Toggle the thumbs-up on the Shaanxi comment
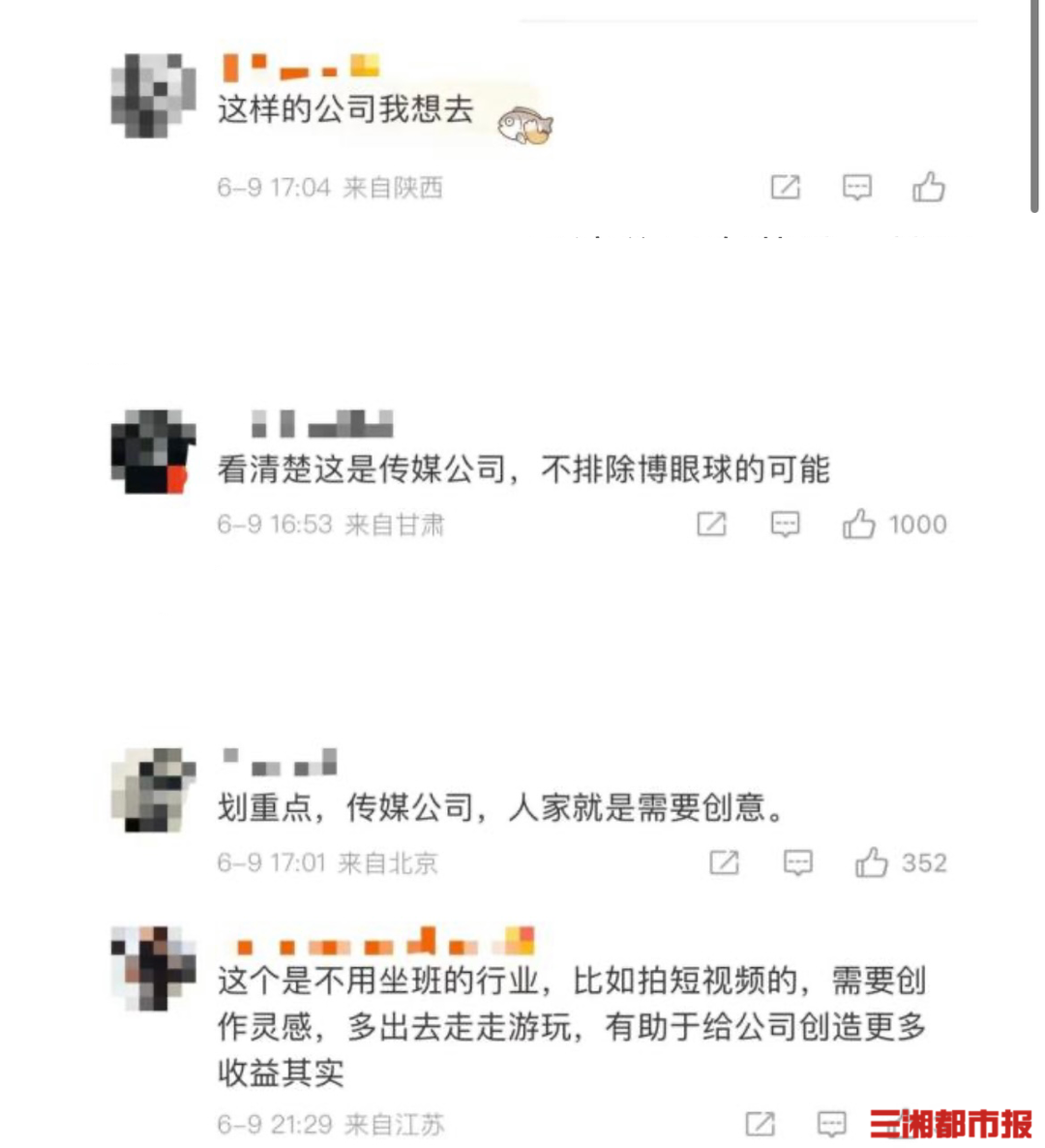Image resolution: width=1045 pixels, height=1148 pixels. coord(931,187)
